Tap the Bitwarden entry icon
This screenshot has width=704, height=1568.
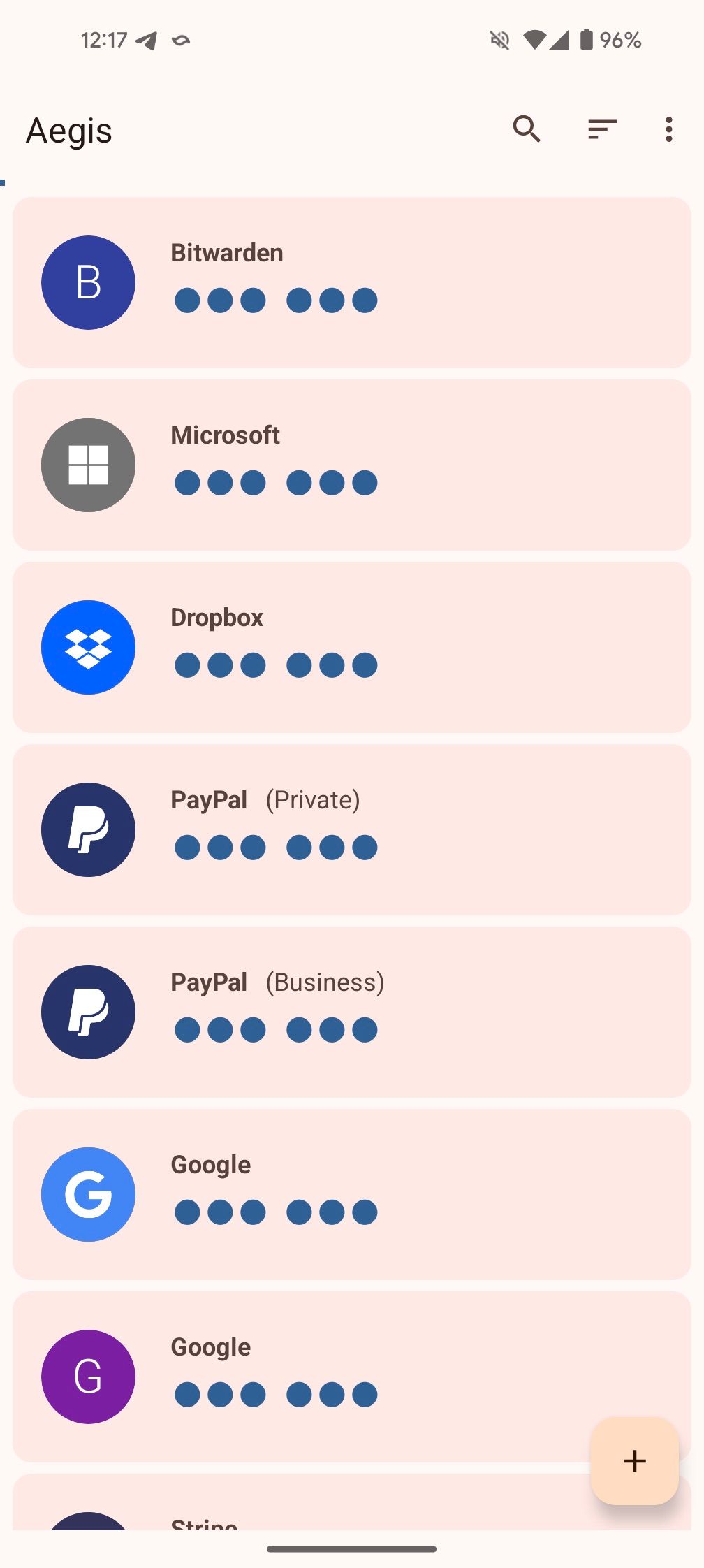pyautogui.click(x=88, y=282)
